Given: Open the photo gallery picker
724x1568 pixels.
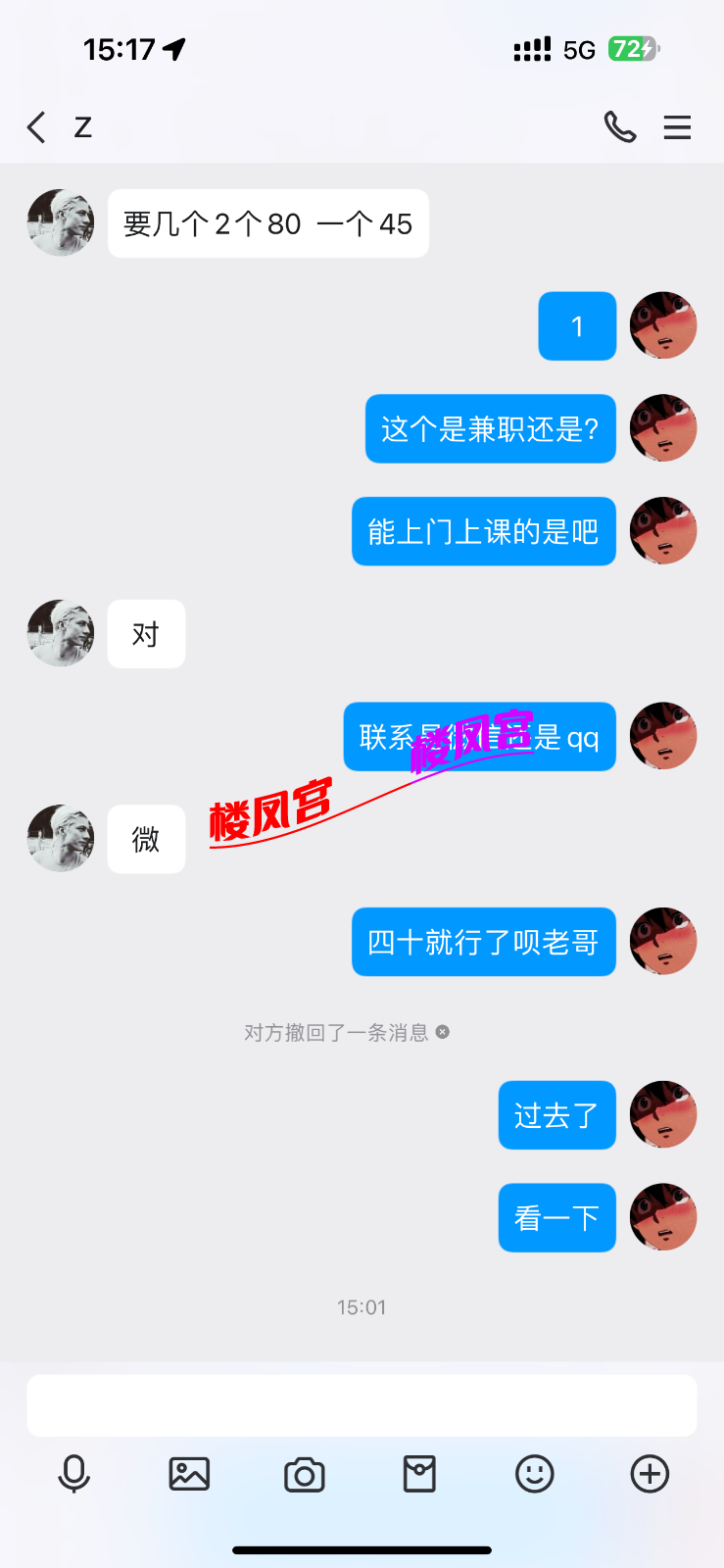Looking at the screenshot, I should (x=189, y=1474).
